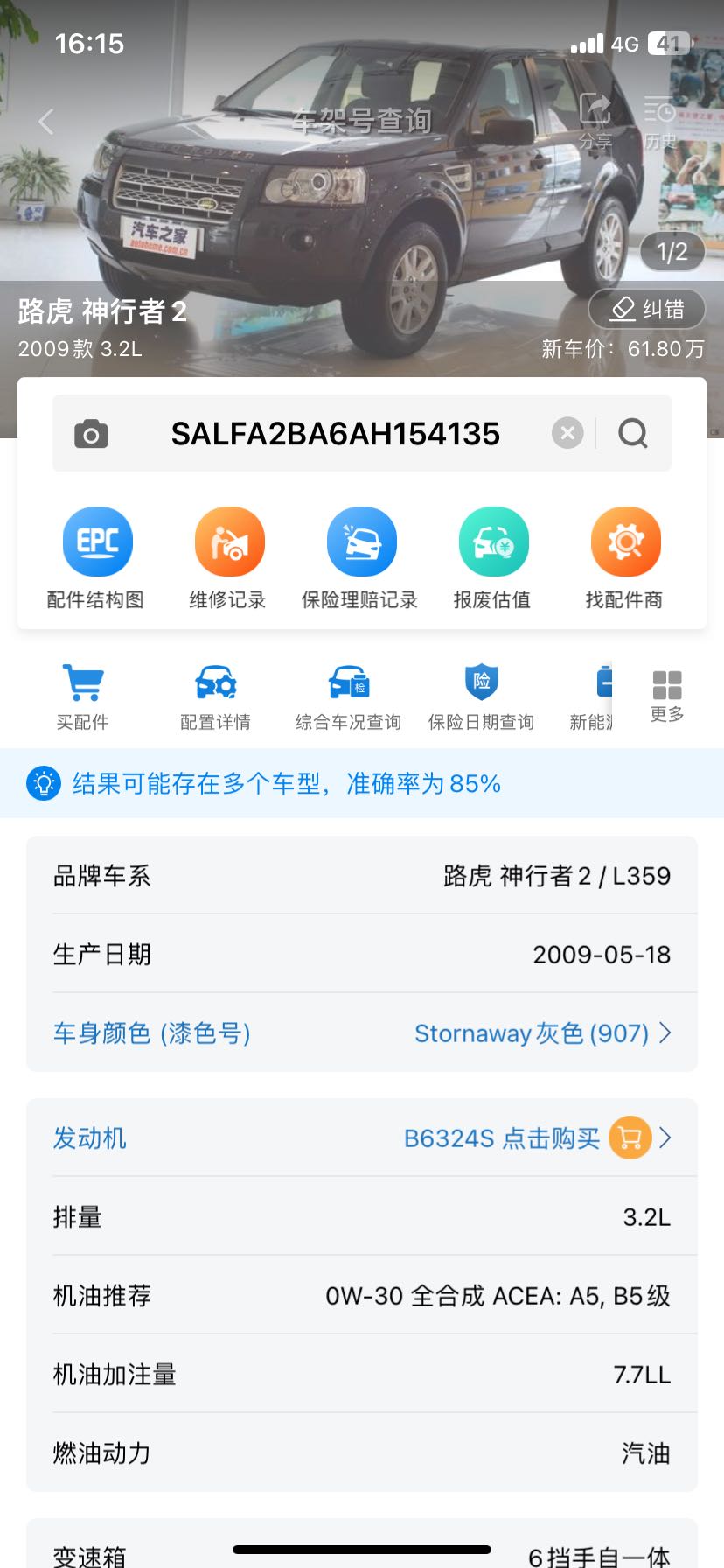The image size is (724, 1568).
Task: Edit the VIN number field
Action: pos(335,434)
